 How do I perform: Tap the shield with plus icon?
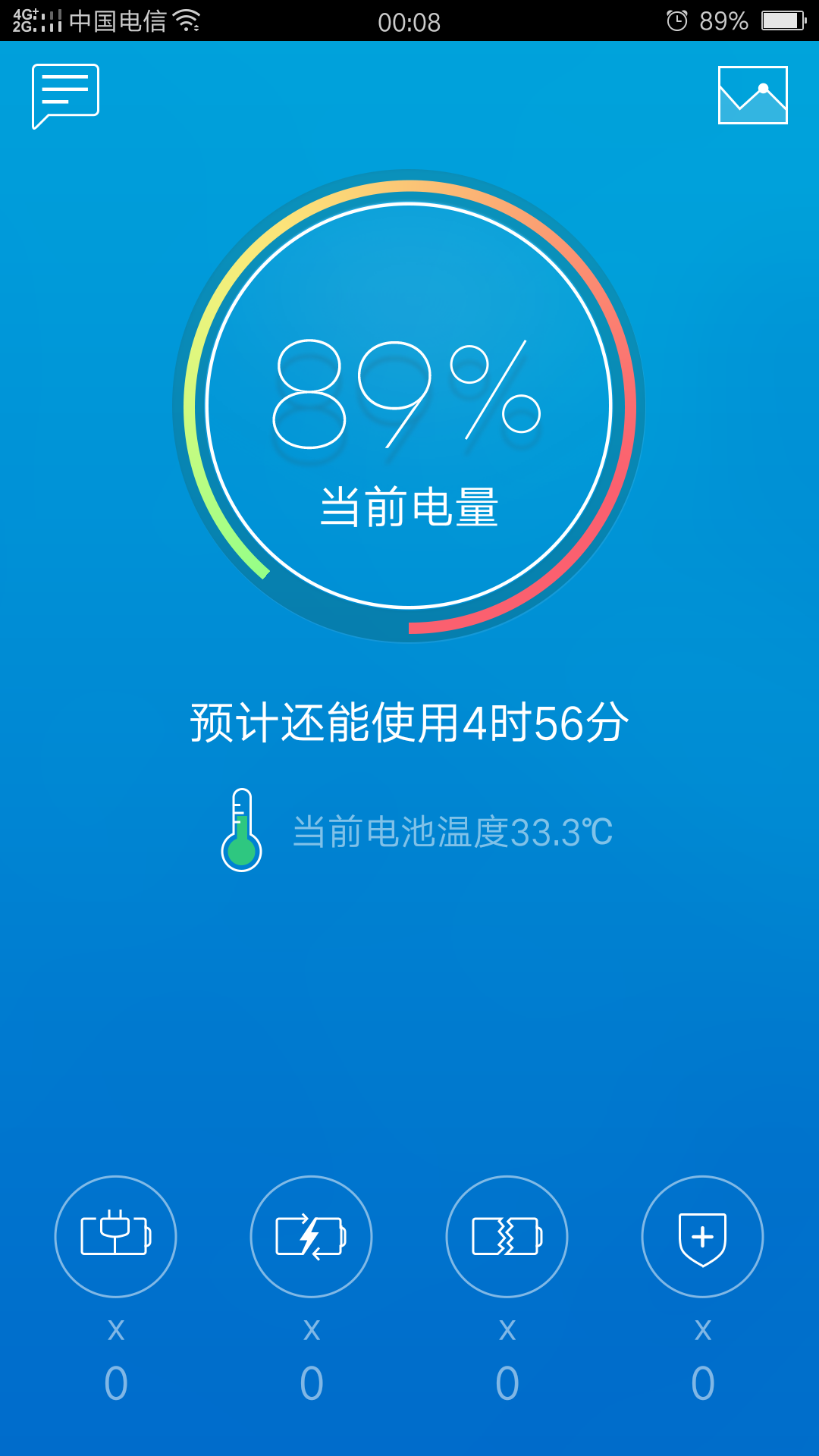pos(702,1236)
